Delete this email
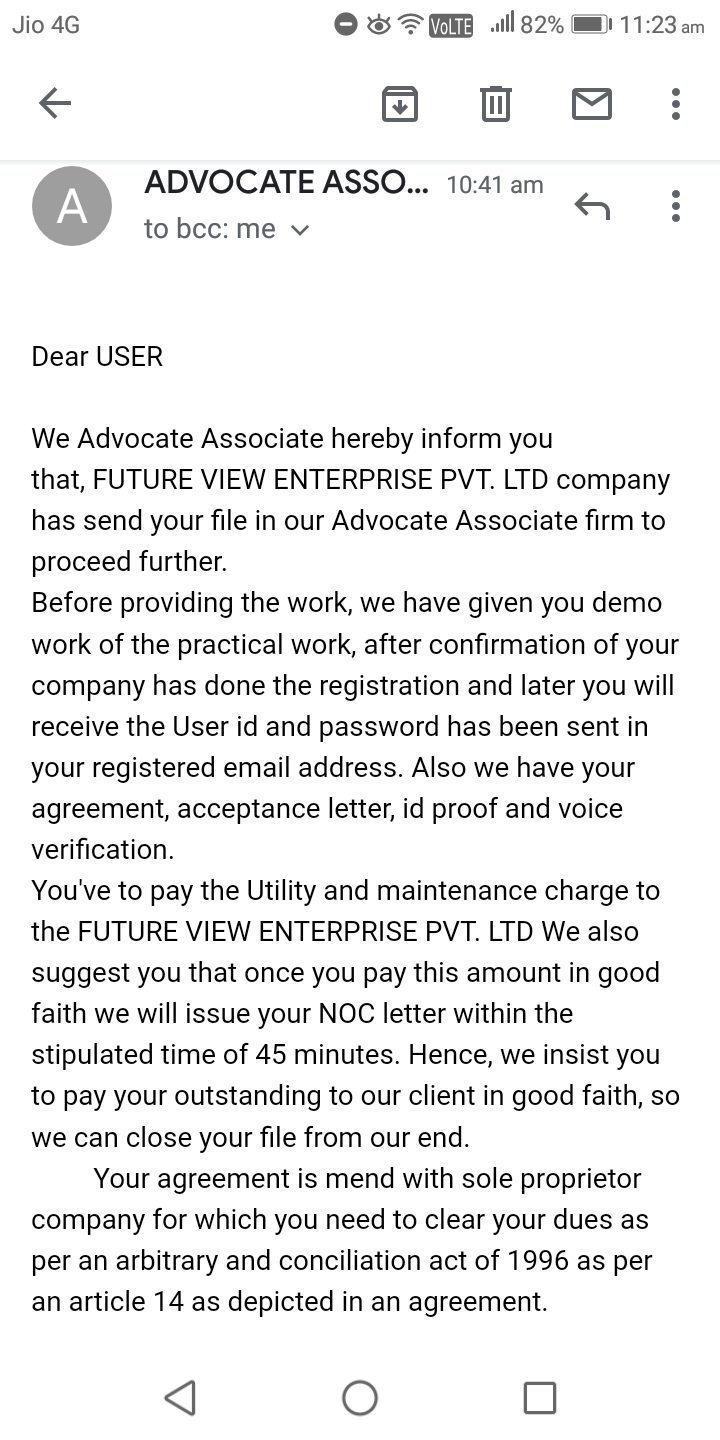Image resolution: width=720 pixels, height=1440 pixels. point(495,104)
